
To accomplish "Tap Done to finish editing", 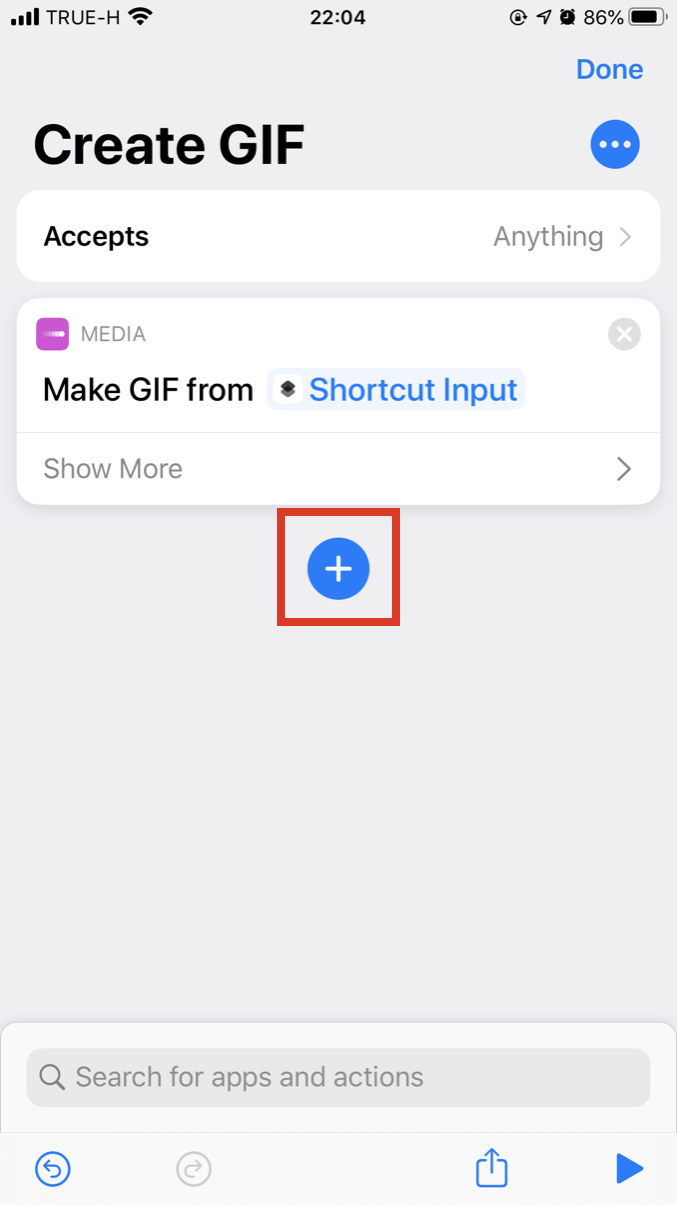I will [x=609, y=70].
